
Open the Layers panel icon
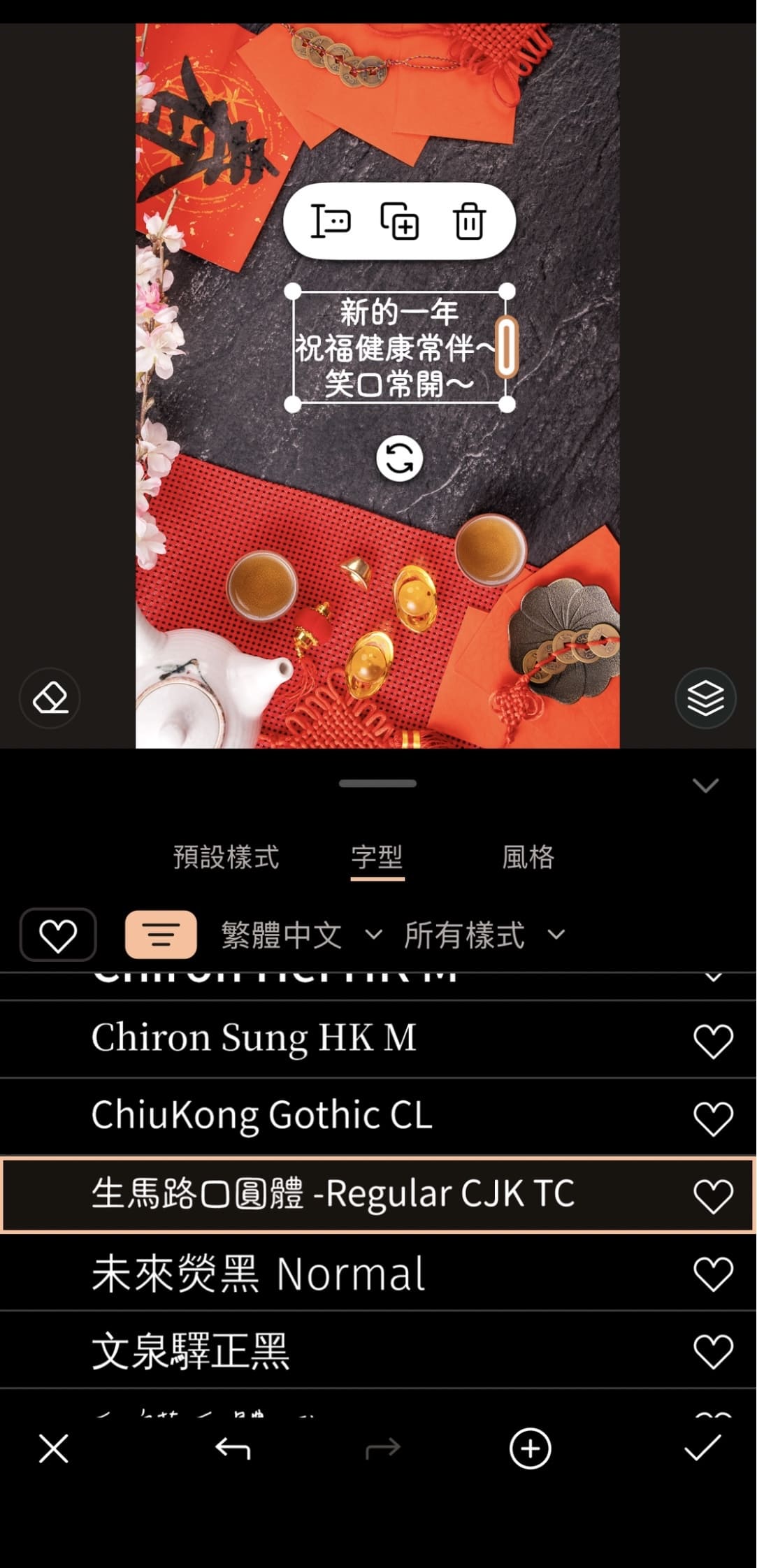[x=705, y=698]
